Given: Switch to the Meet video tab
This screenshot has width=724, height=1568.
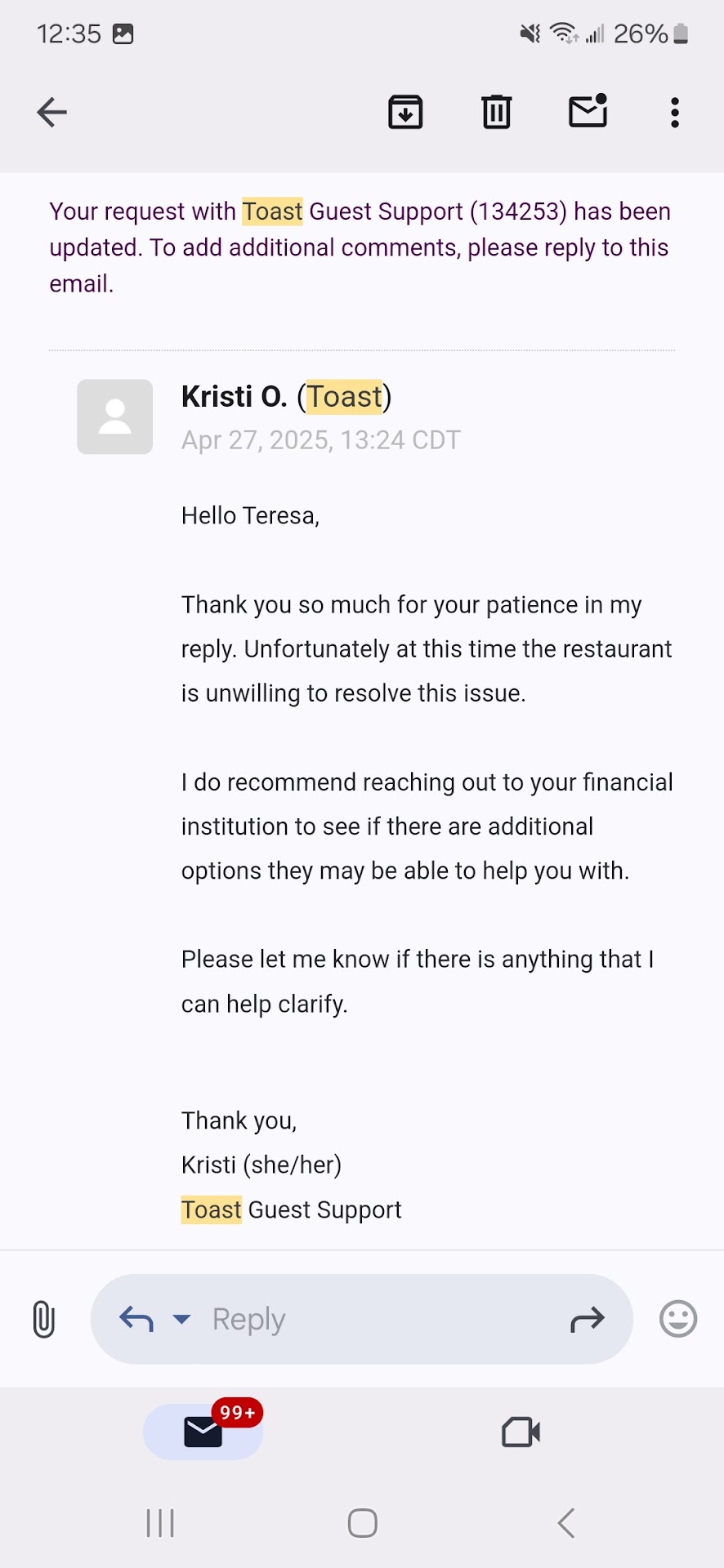Looking at the screenshot, I should [521, 1432].
